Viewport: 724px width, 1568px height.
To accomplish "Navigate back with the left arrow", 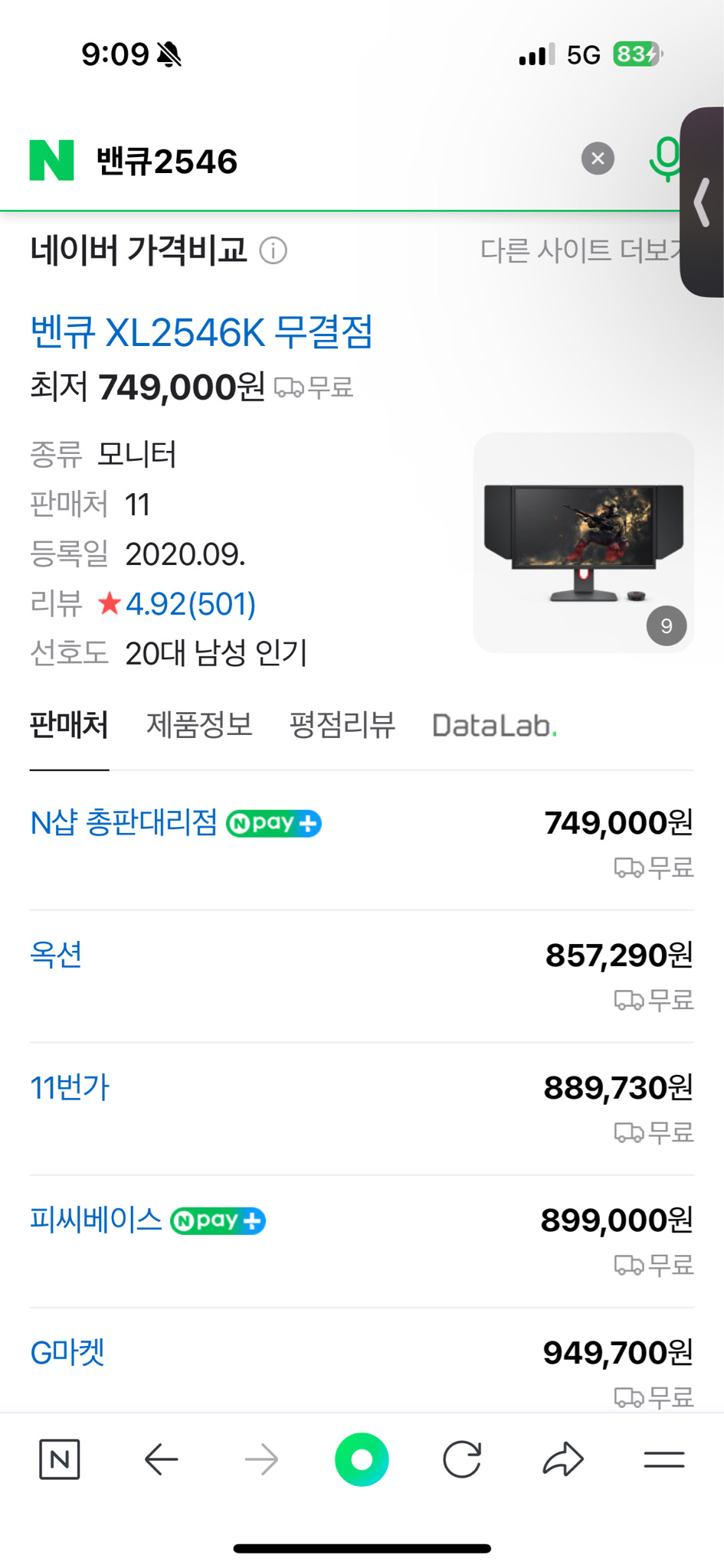I will (x=161, y=1459).
